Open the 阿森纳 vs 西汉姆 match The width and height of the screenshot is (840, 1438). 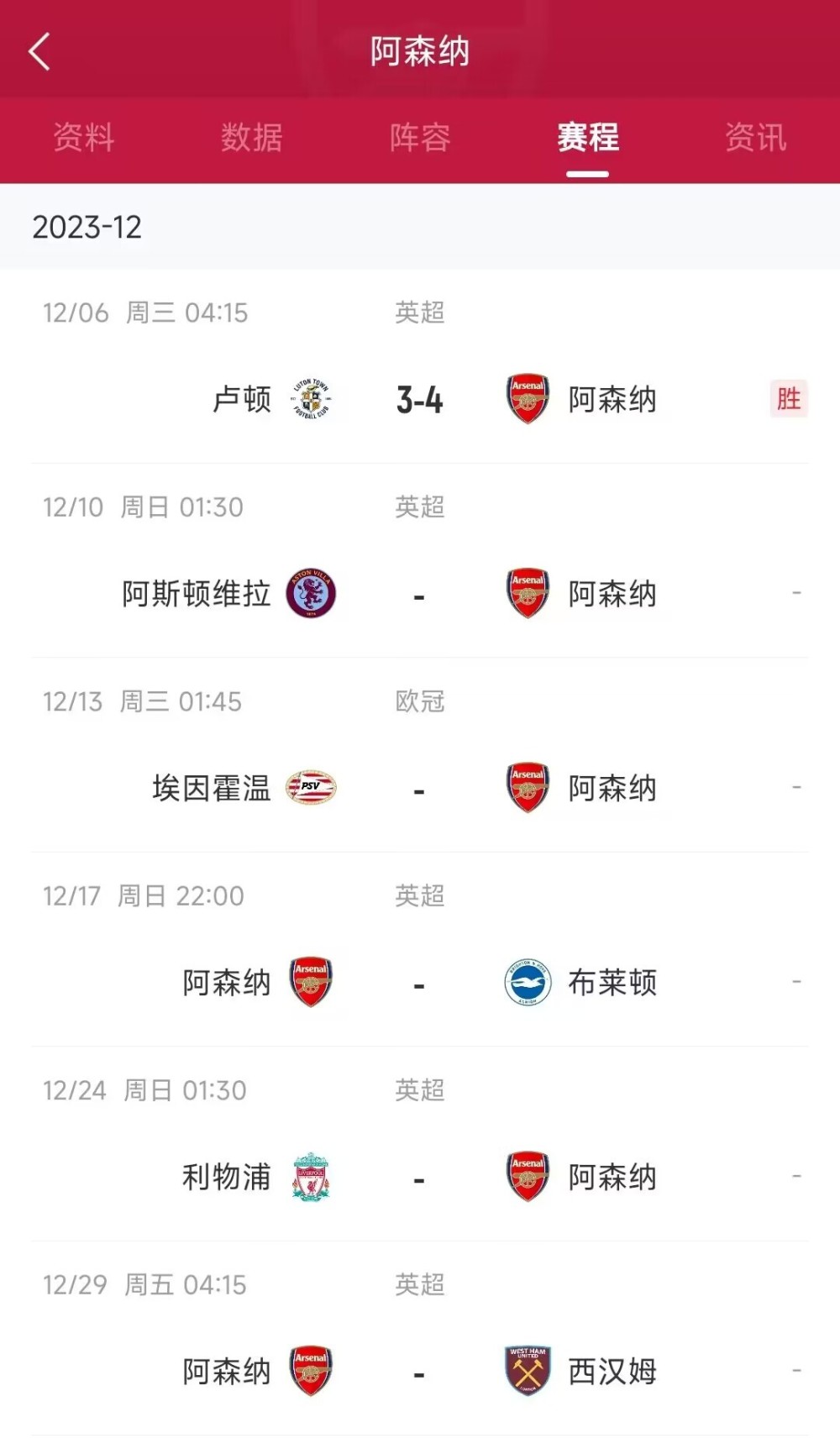[419, 1372]
